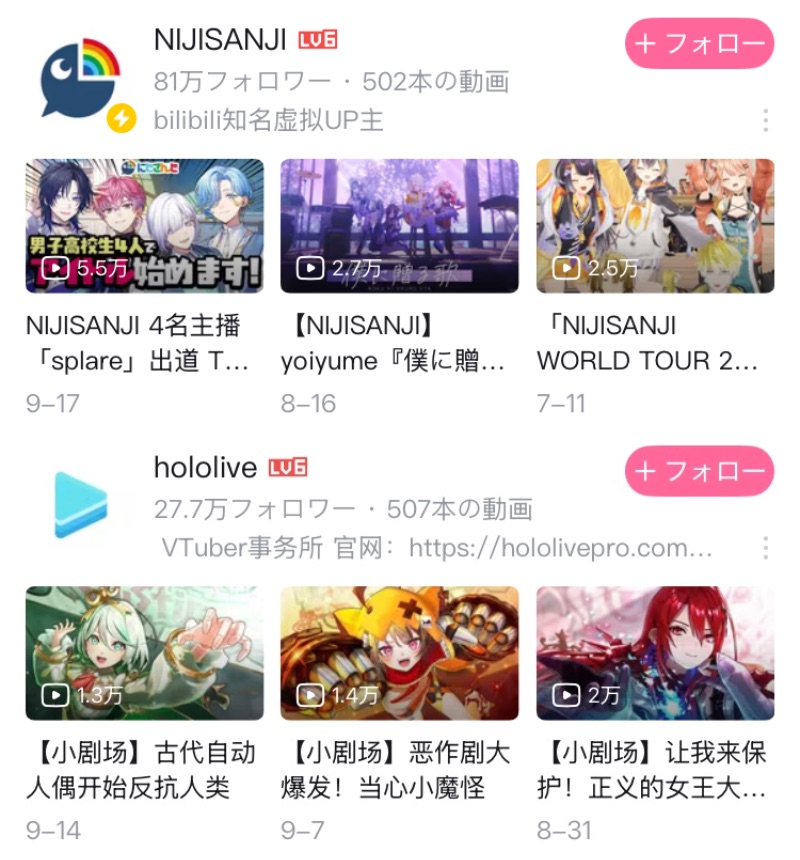Open more options for NIJISANJI

pos(765,121)
